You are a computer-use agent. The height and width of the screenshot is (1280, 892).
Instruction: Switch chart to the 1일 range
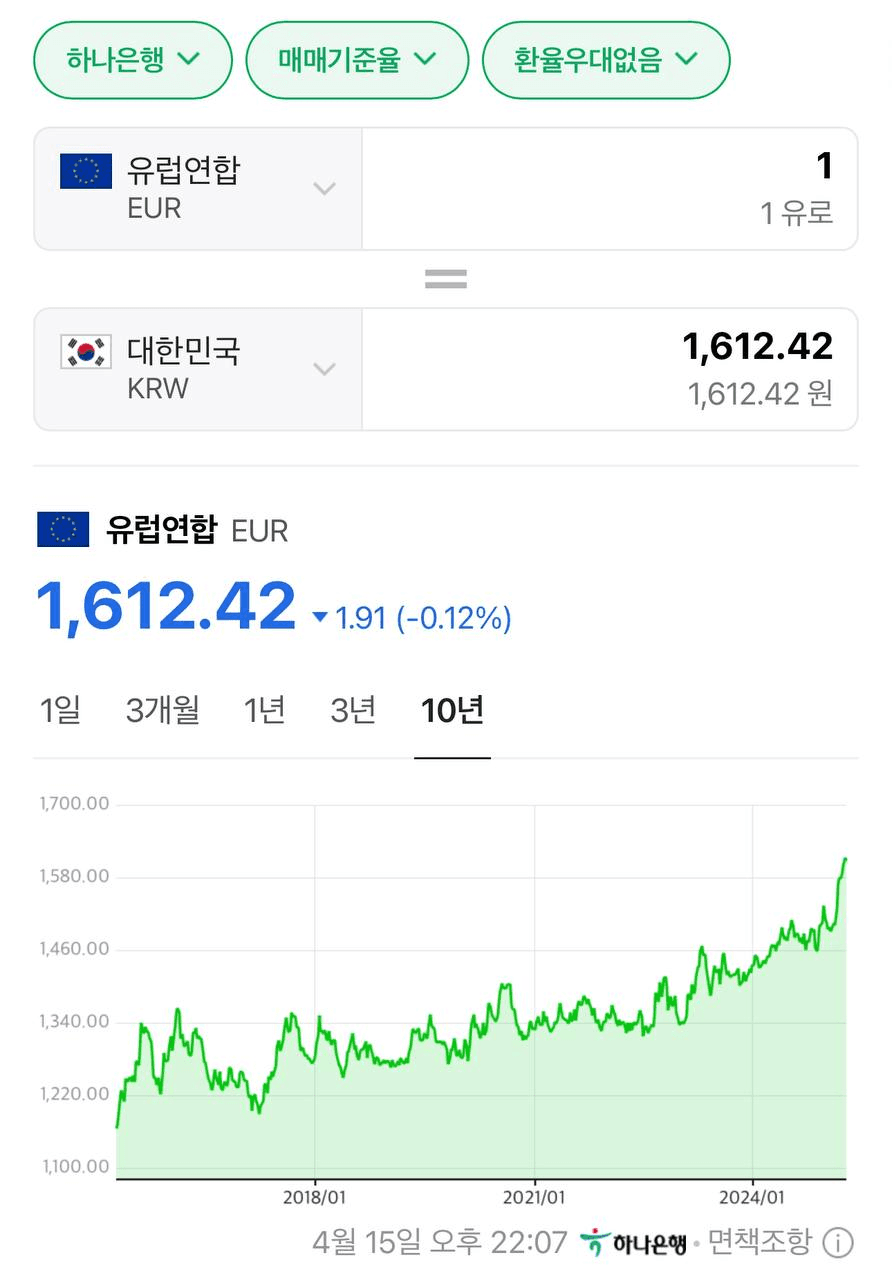point(60,710)
